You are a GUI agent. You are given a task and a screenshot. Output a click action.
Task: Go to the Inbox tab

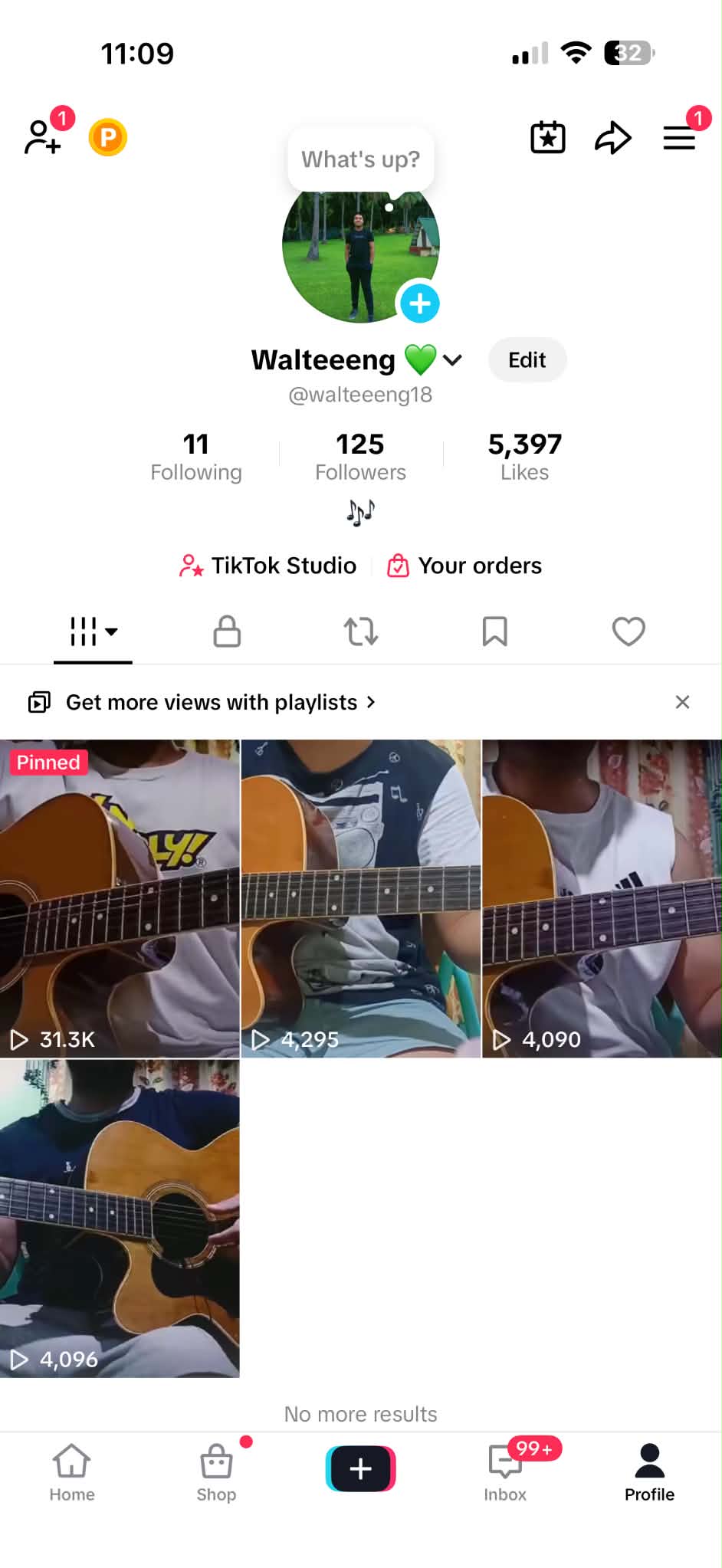[505, 1471]
